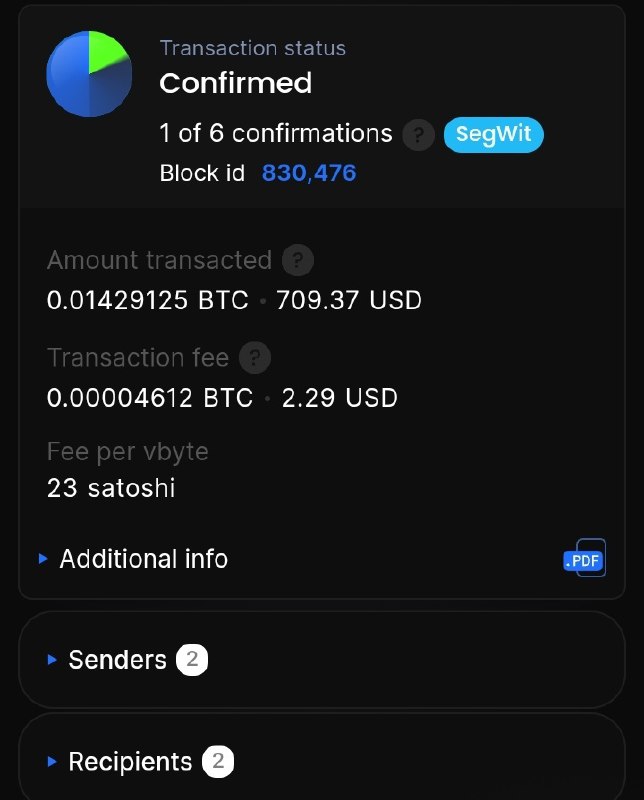
Task: Expand the Senders list
Action: (x=117, y=660)
